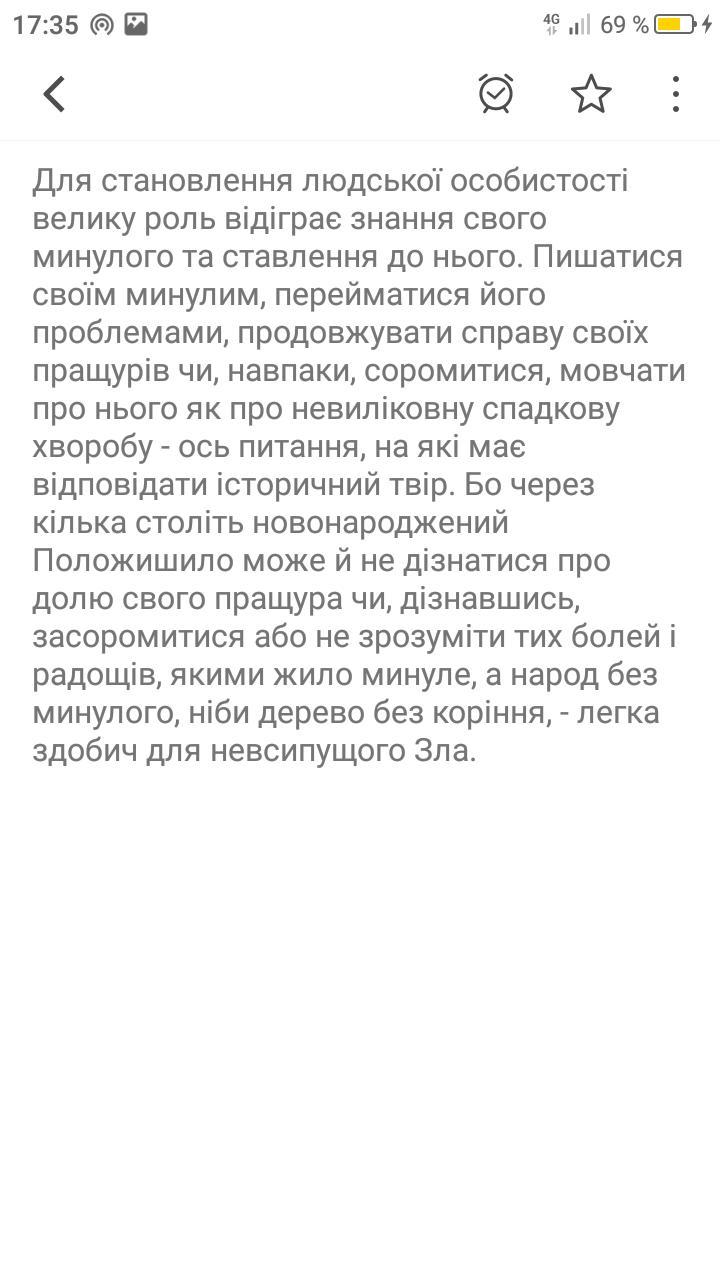
Task: Mark this note with the star icon
Action: tap(591, 93)
